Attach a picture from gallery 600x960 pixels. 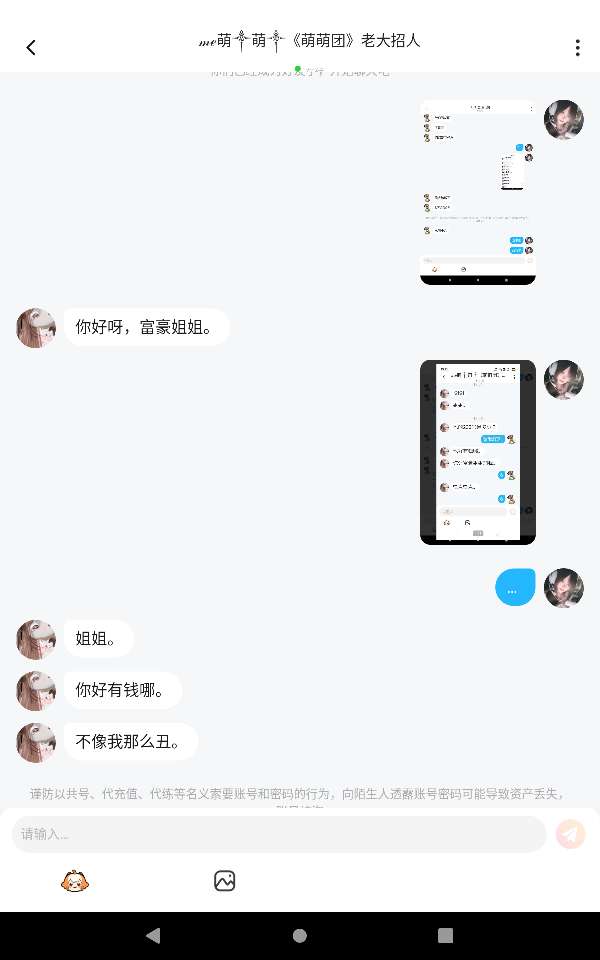pyautogui.click(x=224, y=881)
